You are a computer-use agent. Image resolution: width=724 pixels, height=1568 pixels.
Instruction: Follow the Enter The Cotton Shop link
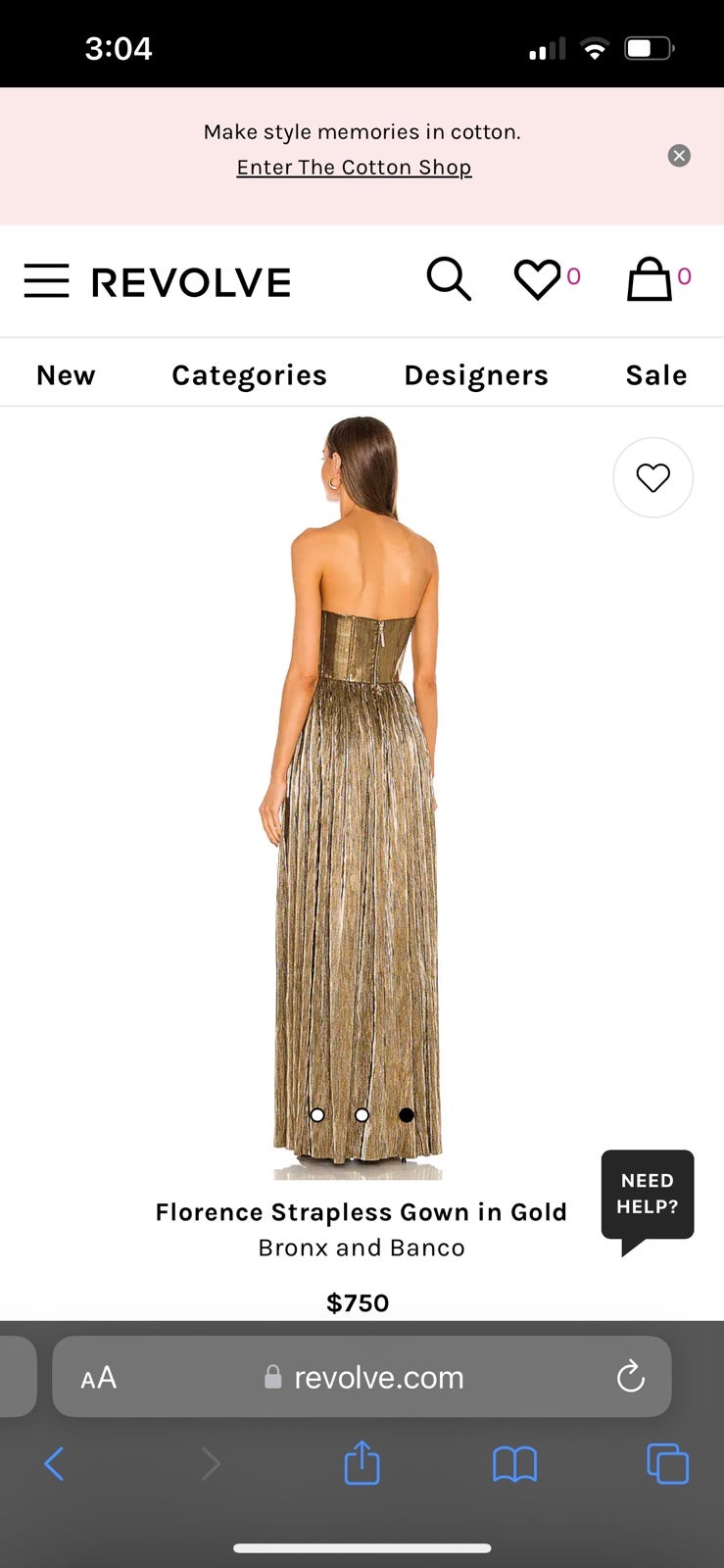[x=354, y=168]
